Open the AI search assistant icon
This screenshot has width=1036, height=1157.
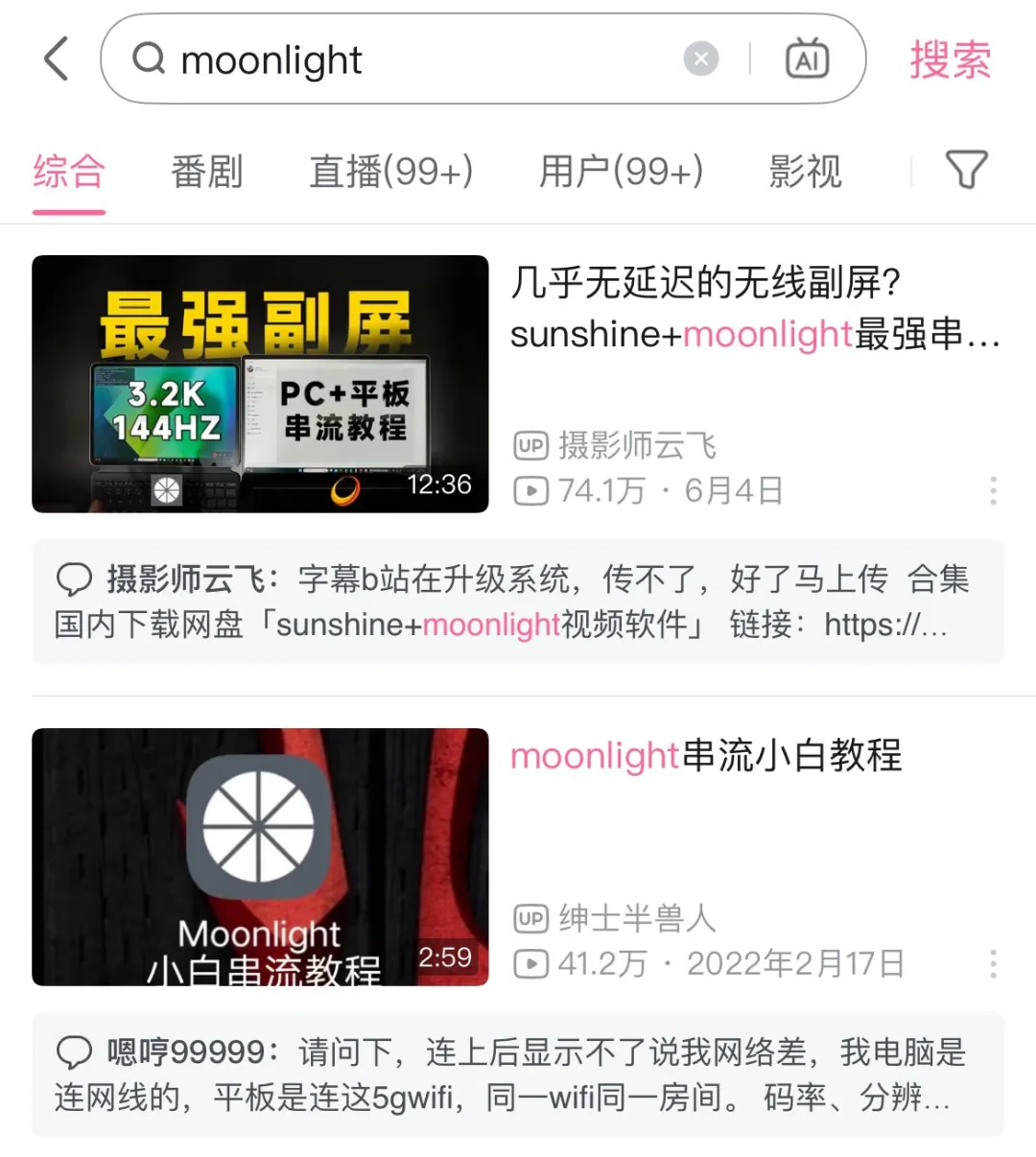click(807, 59)
